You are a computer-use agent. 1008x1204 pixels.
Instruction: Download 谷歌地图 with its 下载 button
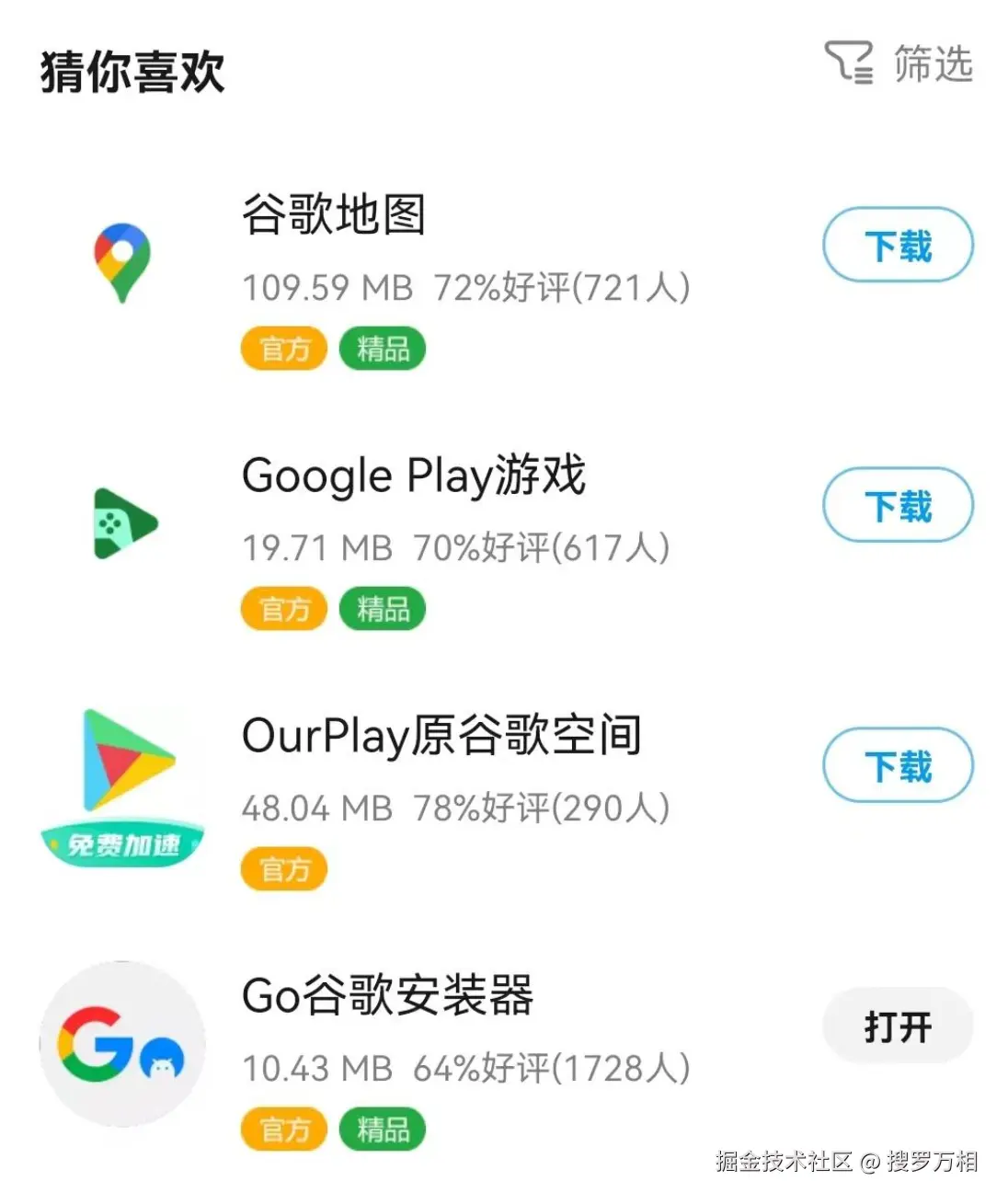897,246
